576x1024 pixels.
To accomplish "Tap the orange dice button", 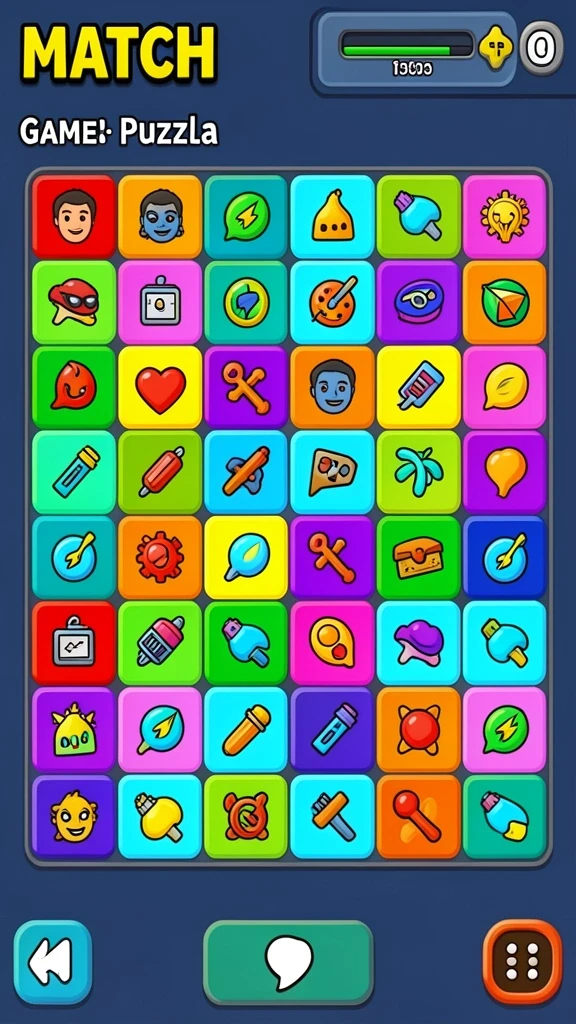I will pos(522,962).
